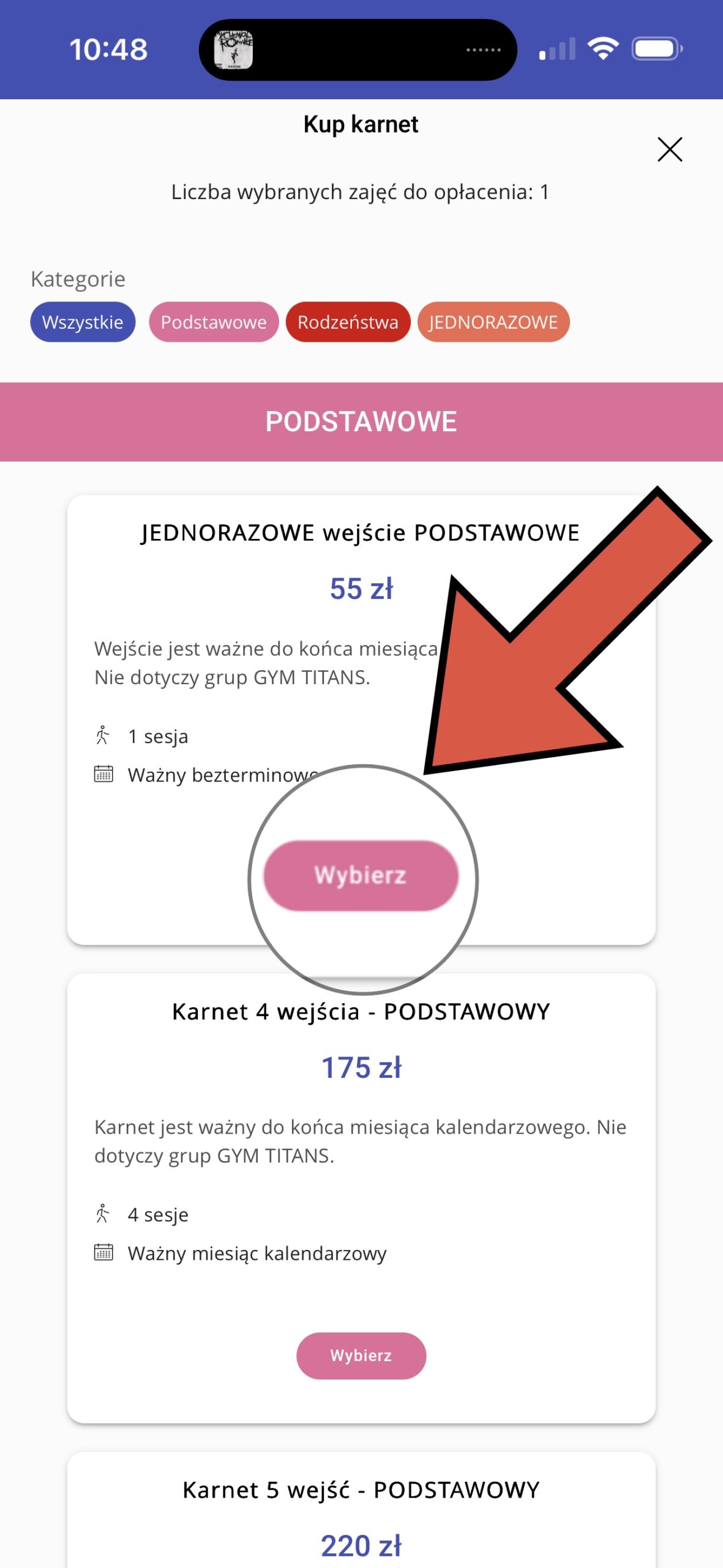Image resolution: width=723 pixels, height=1568 pixels.
Task: Show JEDNORAZOWE category passes
Action: tap(493, 322)
